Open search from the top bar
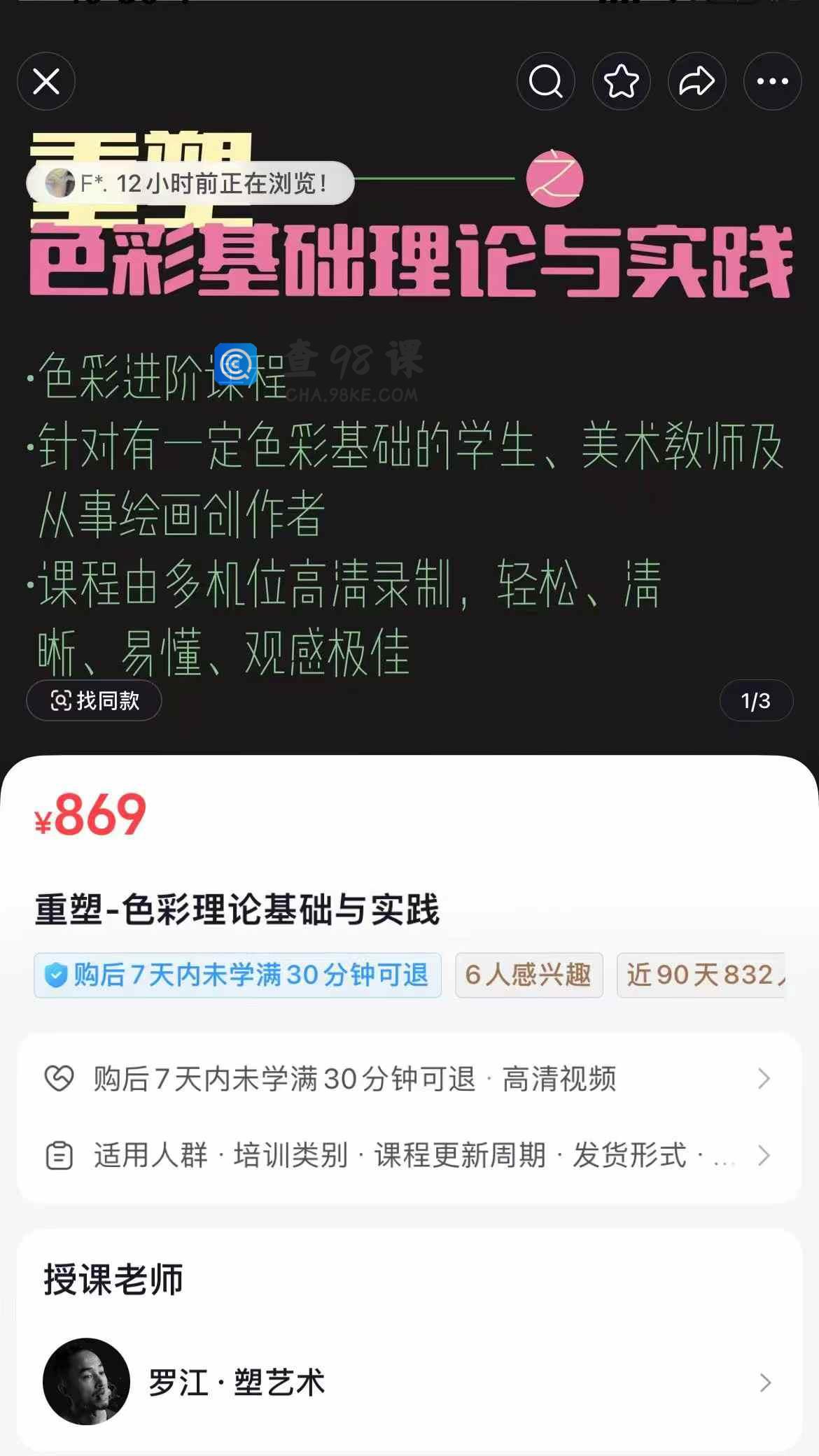The height and width of the screenshot is (1456, 819). click(545, 82)
